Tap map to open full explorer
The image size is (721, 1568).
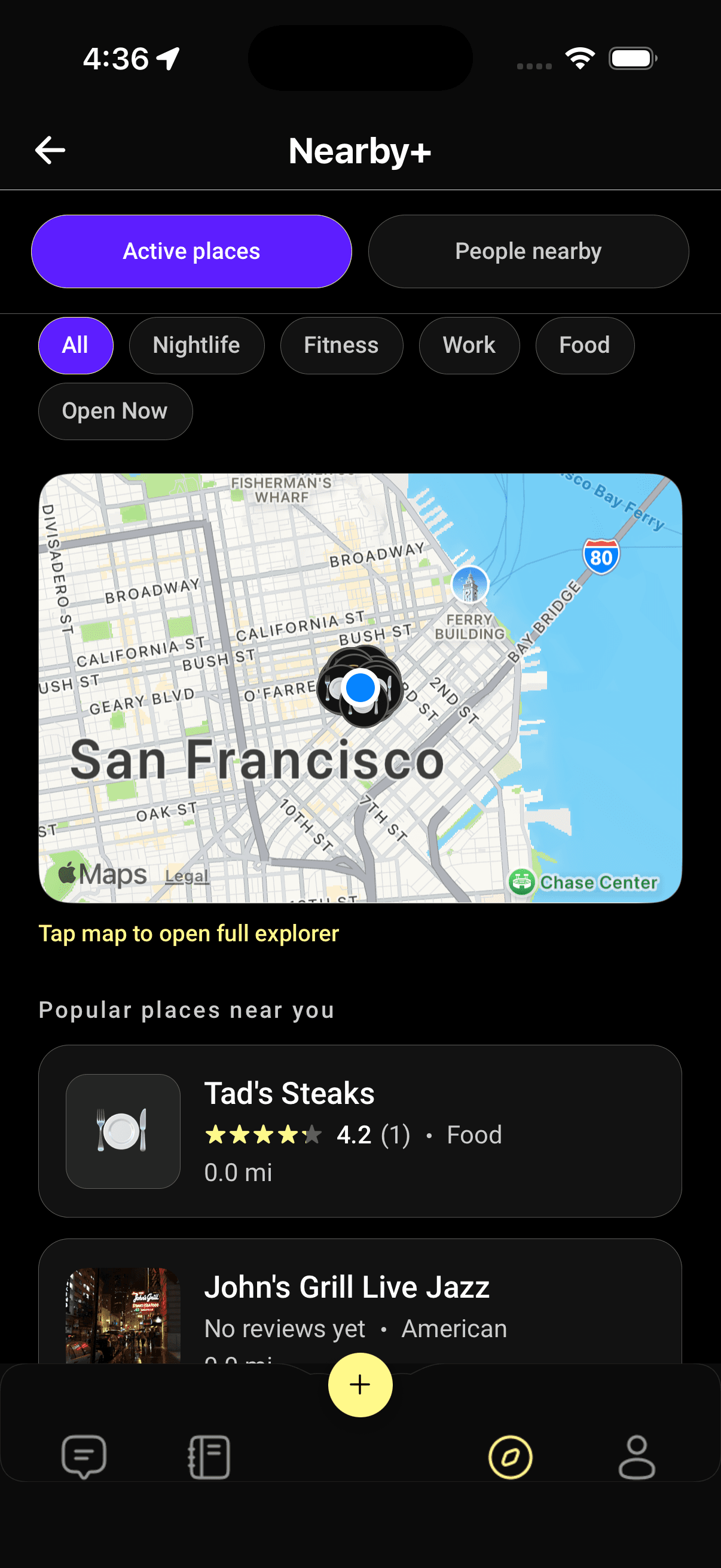(360, 694)
